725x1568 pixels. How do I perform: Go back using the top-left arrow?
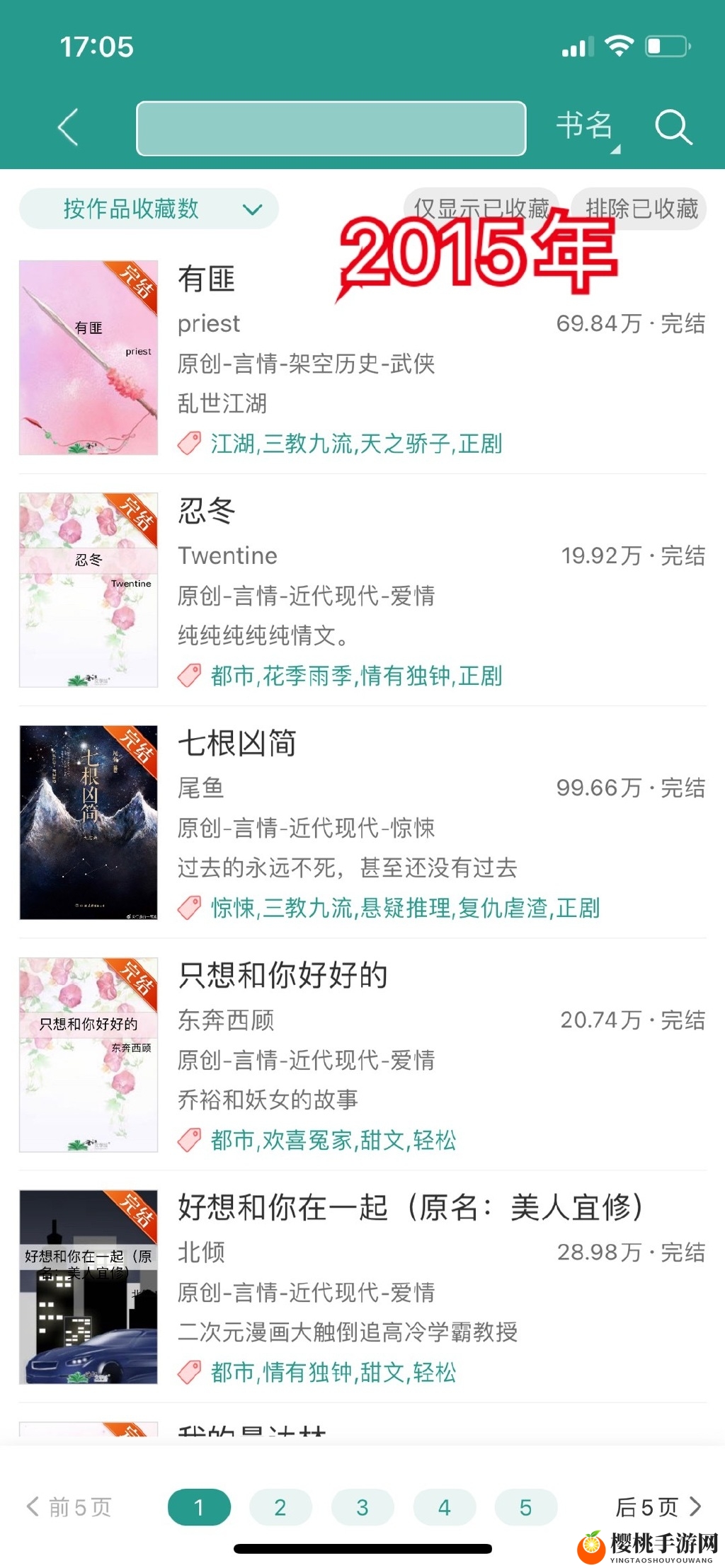click(68, 128)
